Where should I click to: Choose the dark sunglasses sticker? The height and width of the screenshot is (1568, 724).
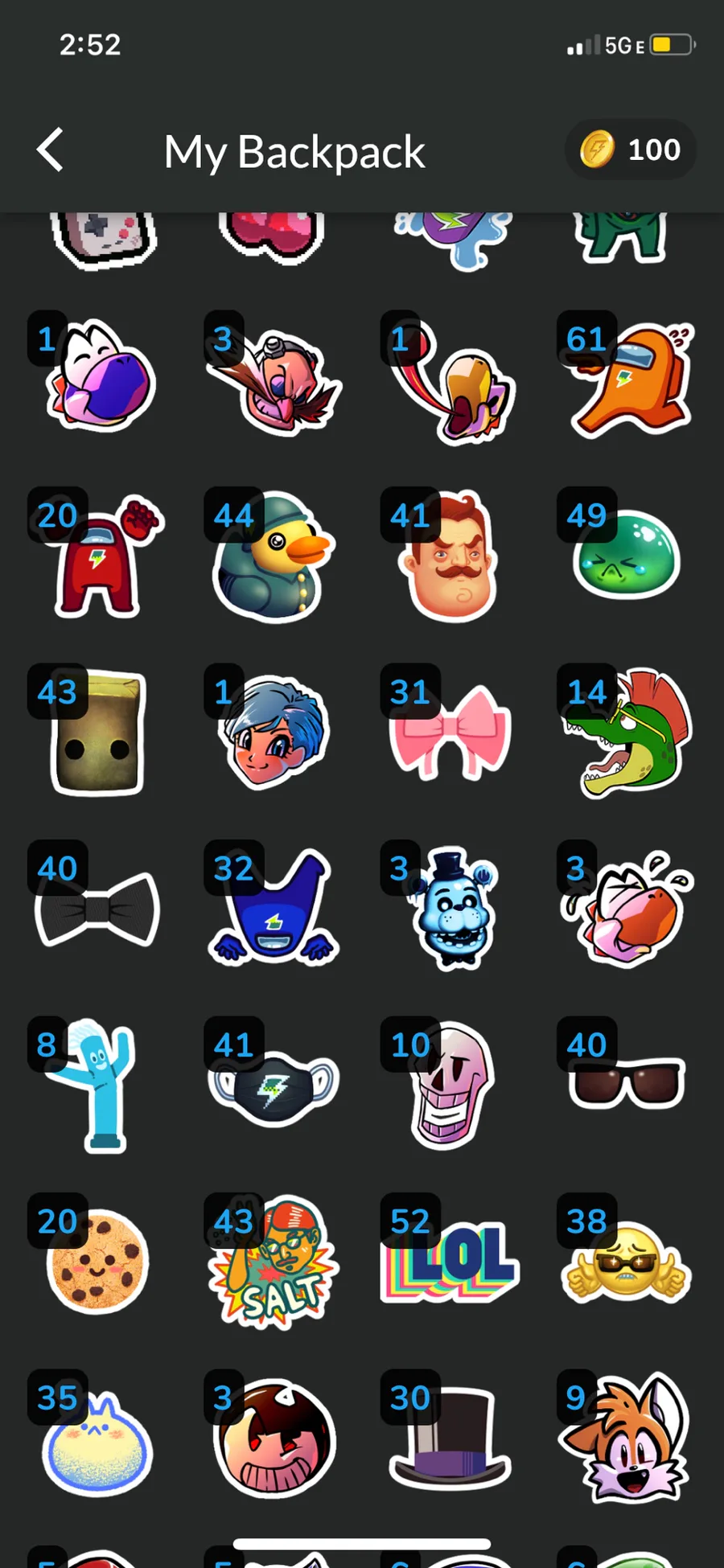(x=627, y=1084)
